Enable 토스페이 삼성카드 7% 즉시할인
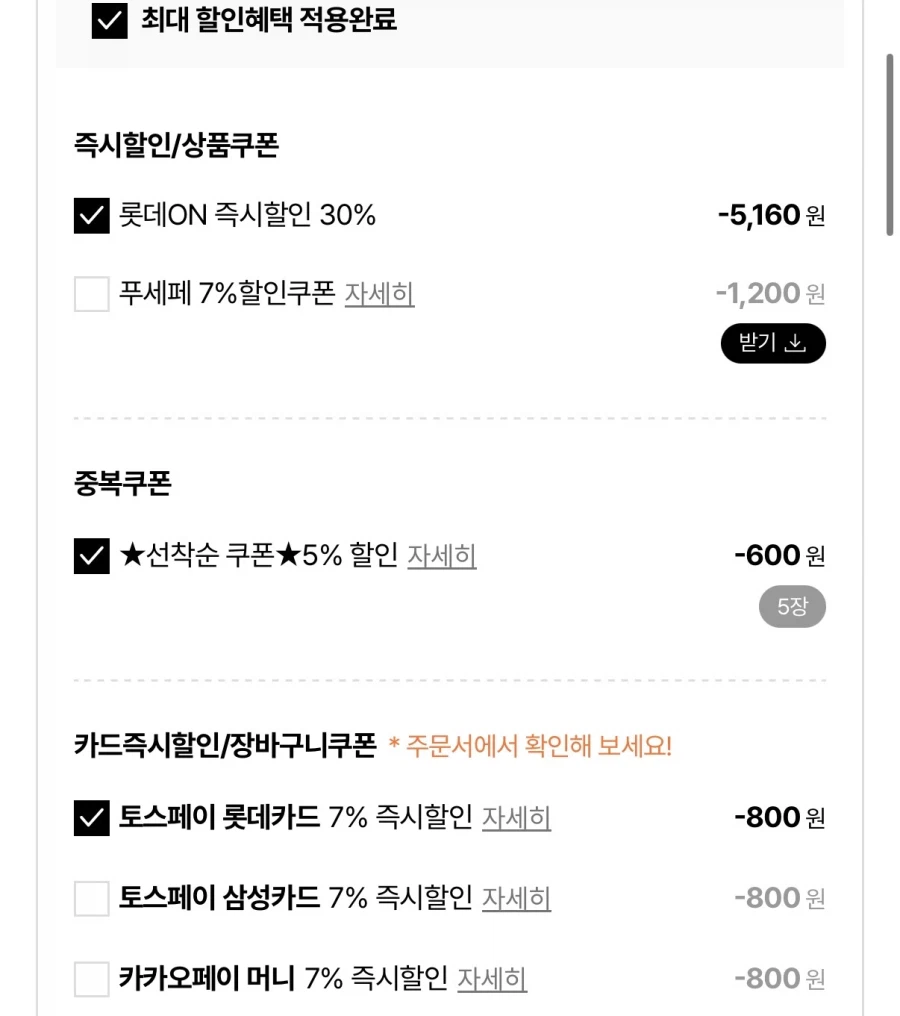Image resolution: width=900 pixels, height=1016 pixels. [x=90, y=898]
